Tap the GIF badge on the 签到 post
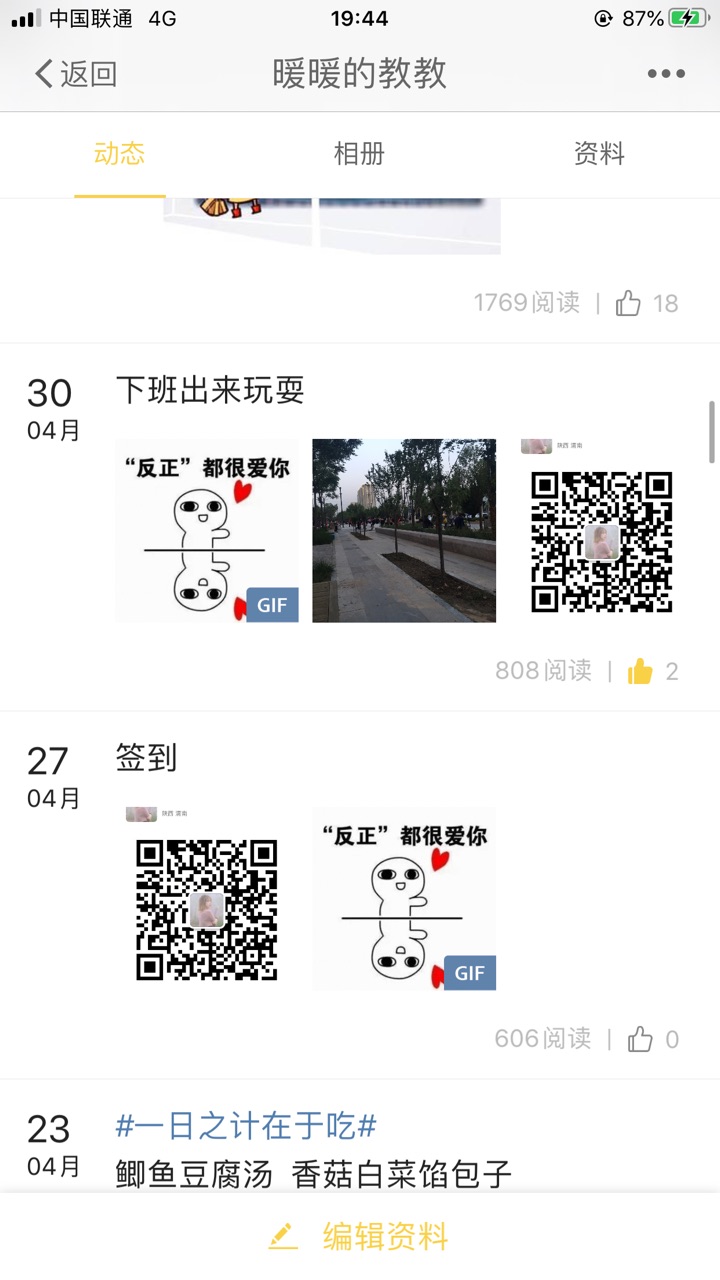Image resolution: width=720 pixels, height=1280 pixels. (469, 972)
